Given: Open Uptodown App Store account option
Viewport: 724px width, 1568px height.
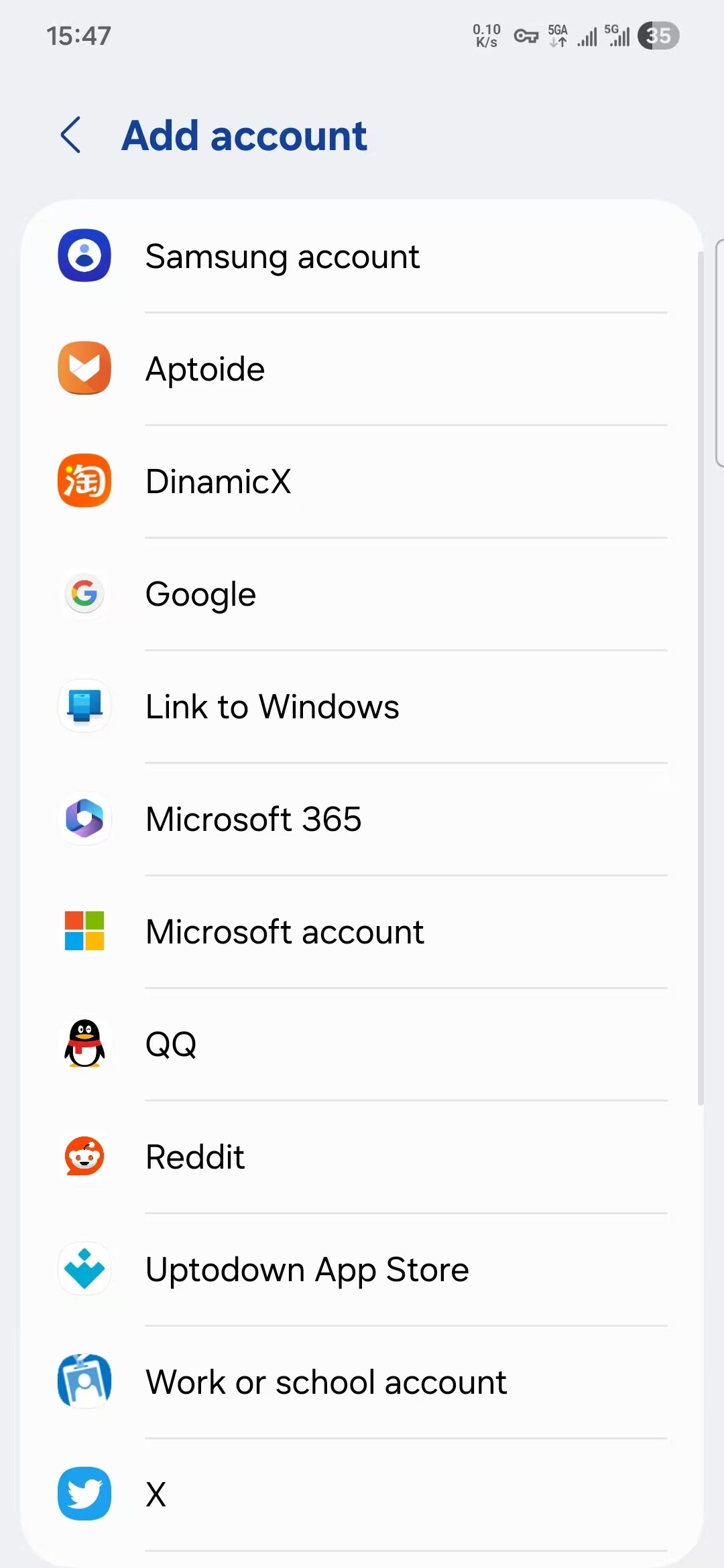Looking at the screenshot, I should coord(362,1269).
